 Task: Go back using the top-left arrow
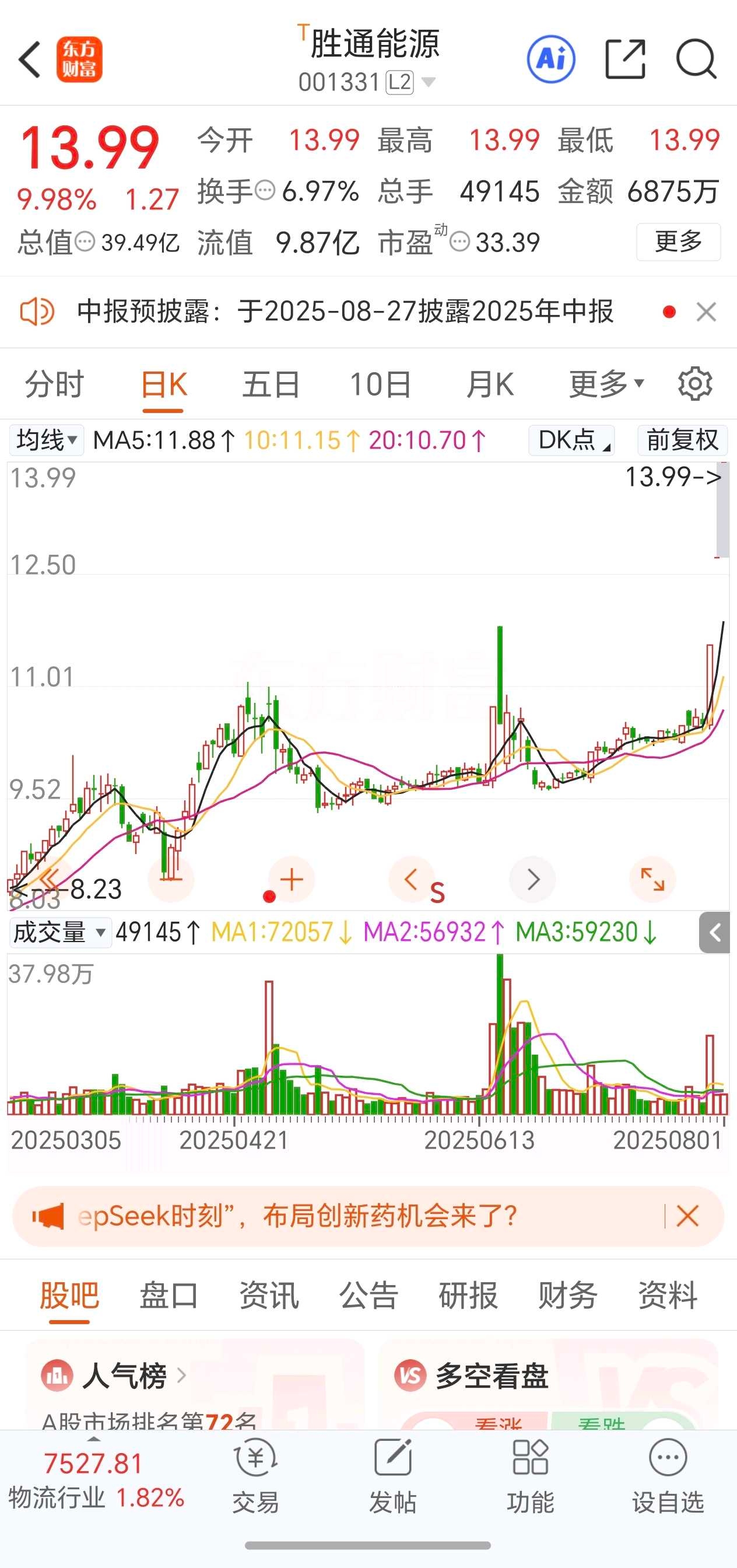click(x=29, y=60)
